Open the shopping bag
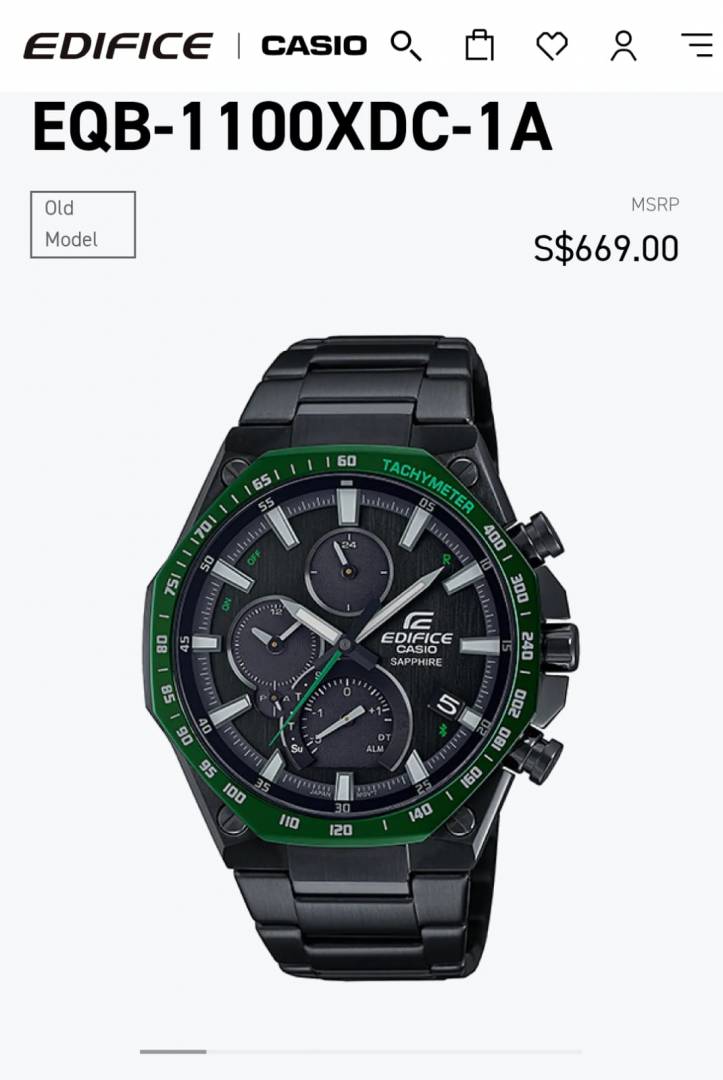 click(479, 45)
